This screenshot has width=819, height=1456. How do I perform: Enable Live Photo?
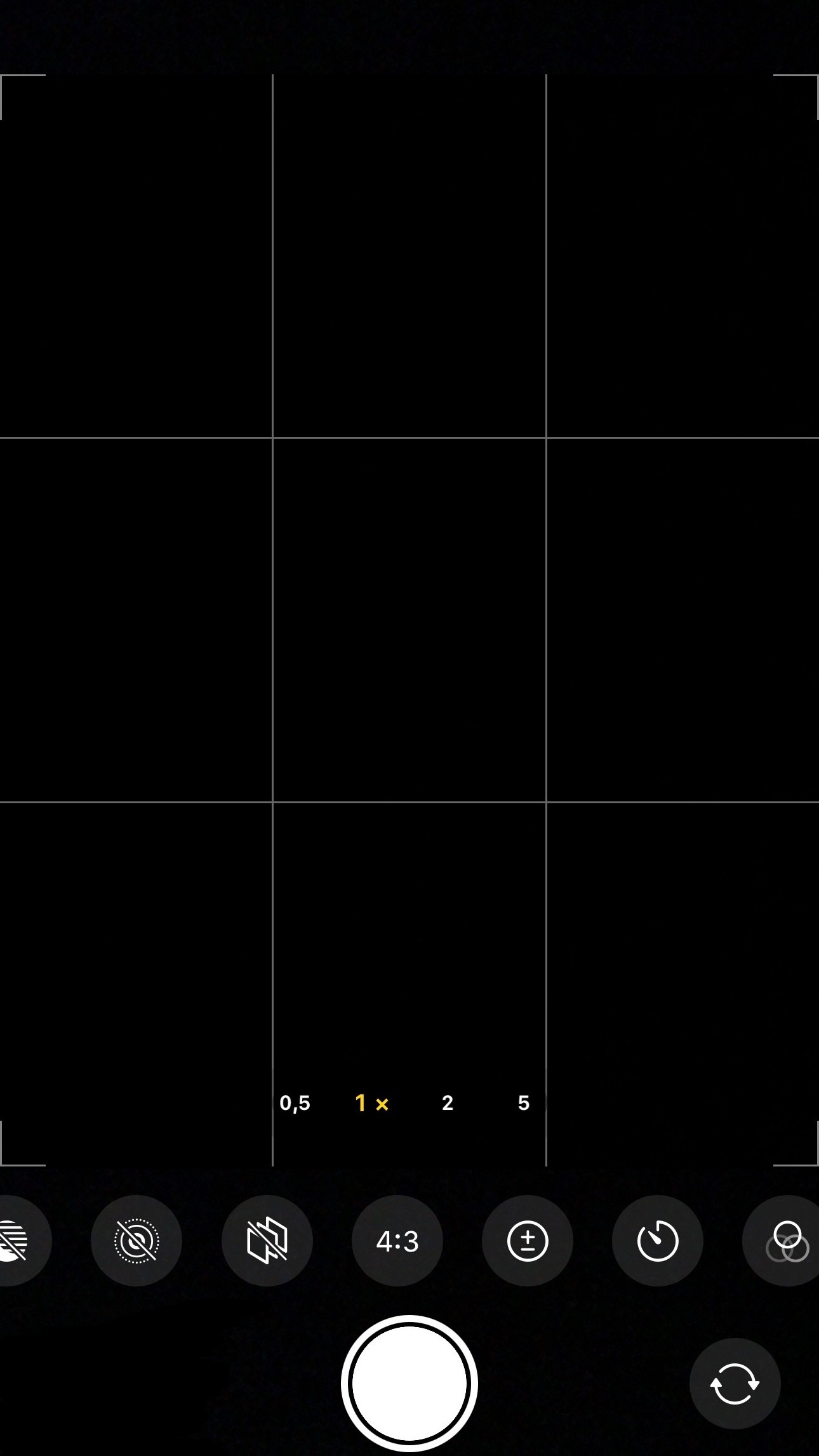point(136,1241)
